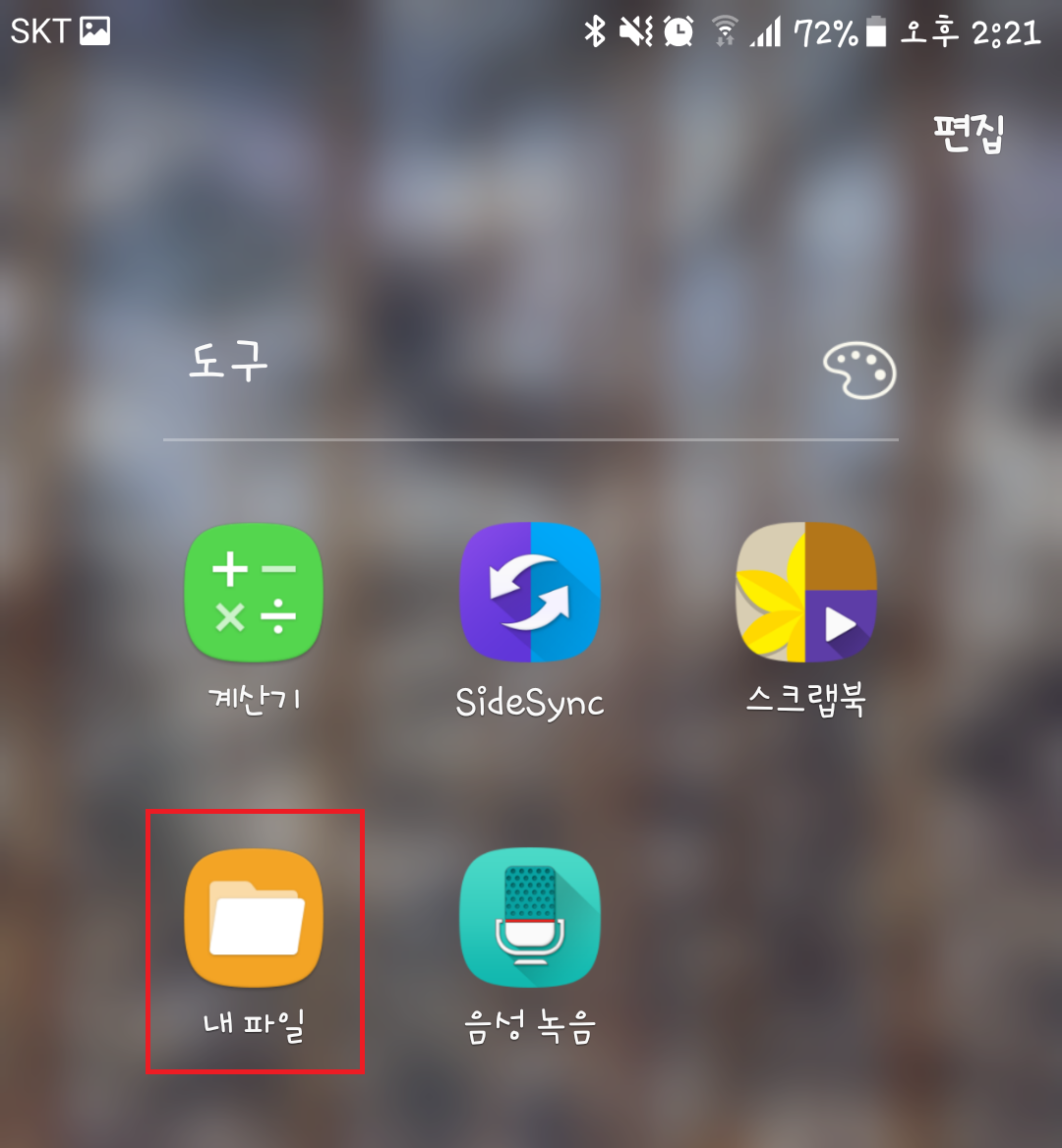
Task: Launch the SideSync app
Action: [530, 594]
